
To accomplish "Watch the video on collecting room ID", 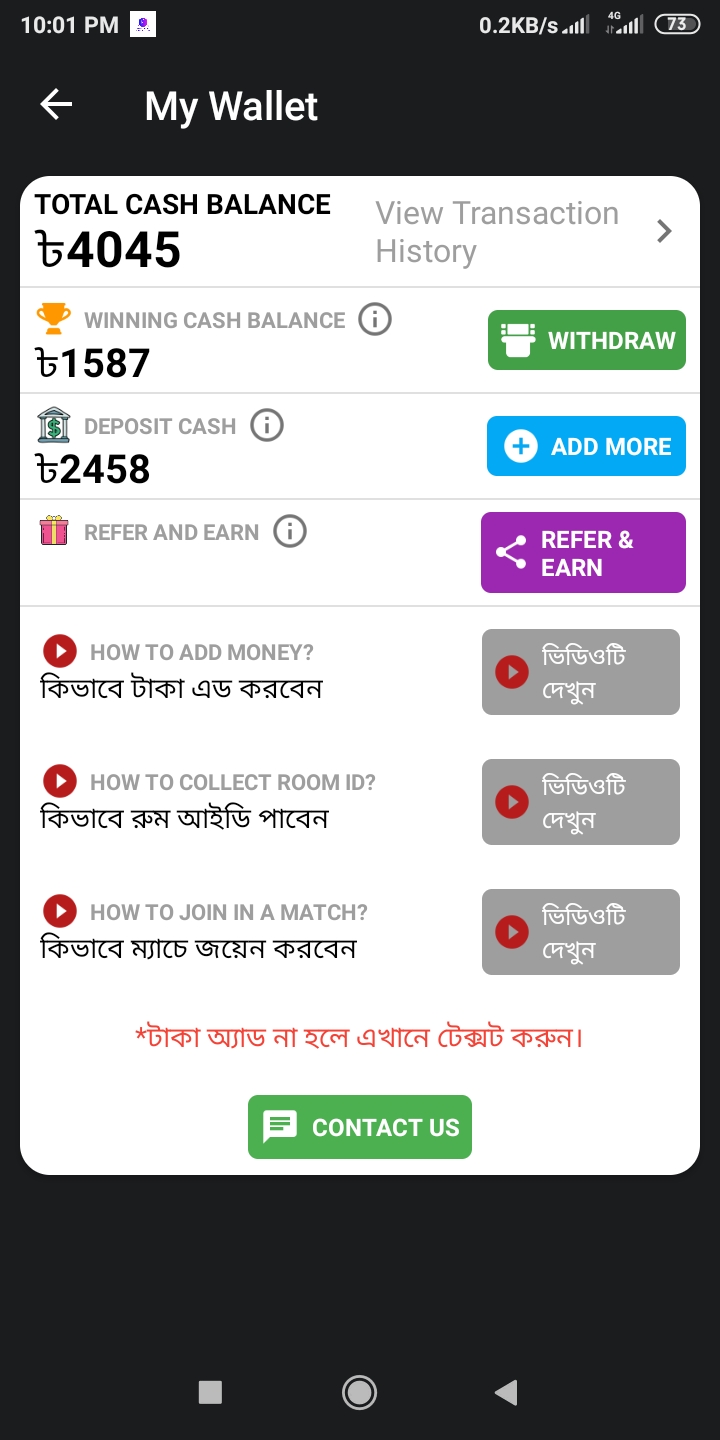I will 580,802.
